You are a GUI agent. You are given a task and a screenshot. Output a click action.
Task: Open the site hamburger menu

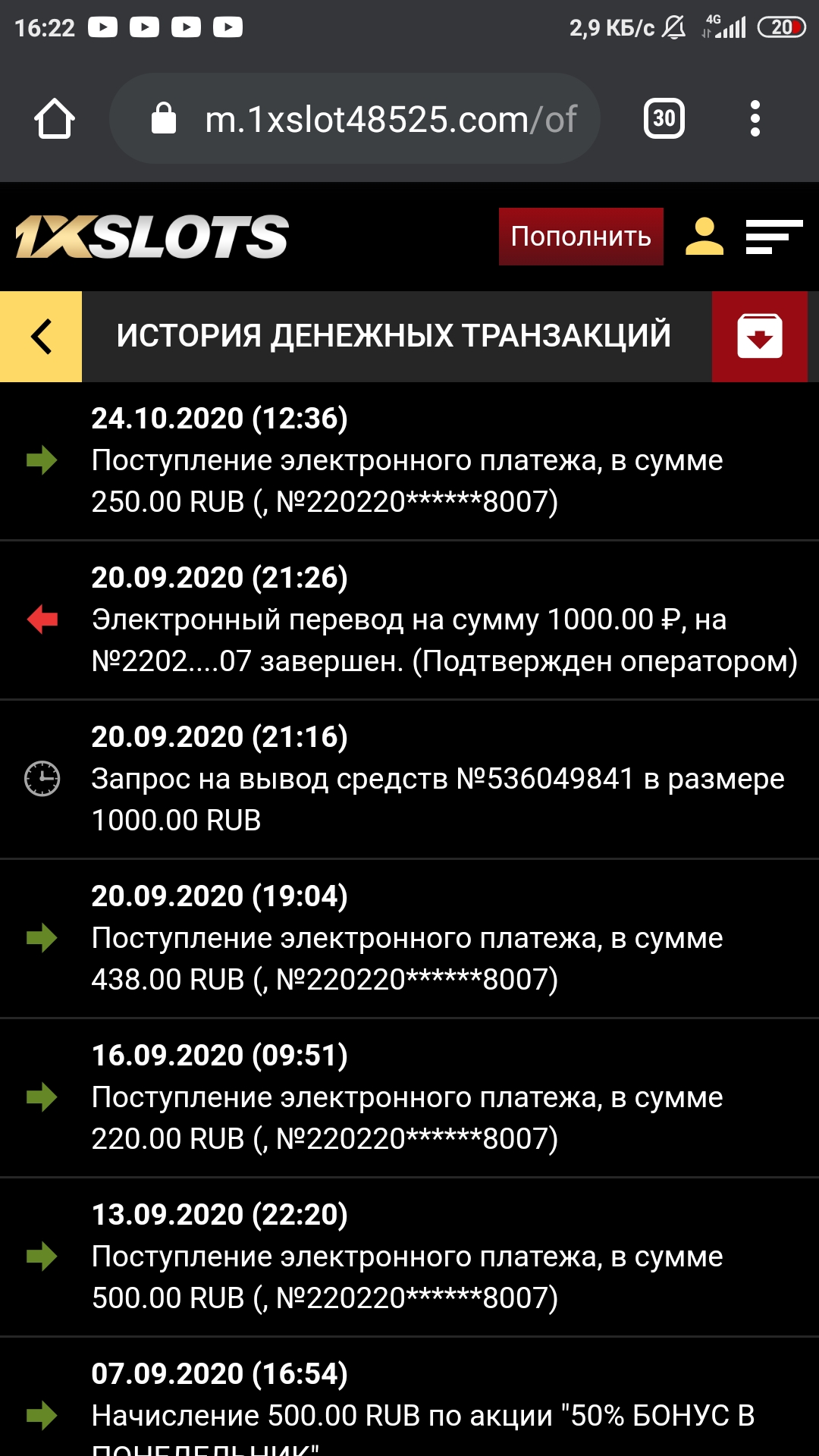773,237
